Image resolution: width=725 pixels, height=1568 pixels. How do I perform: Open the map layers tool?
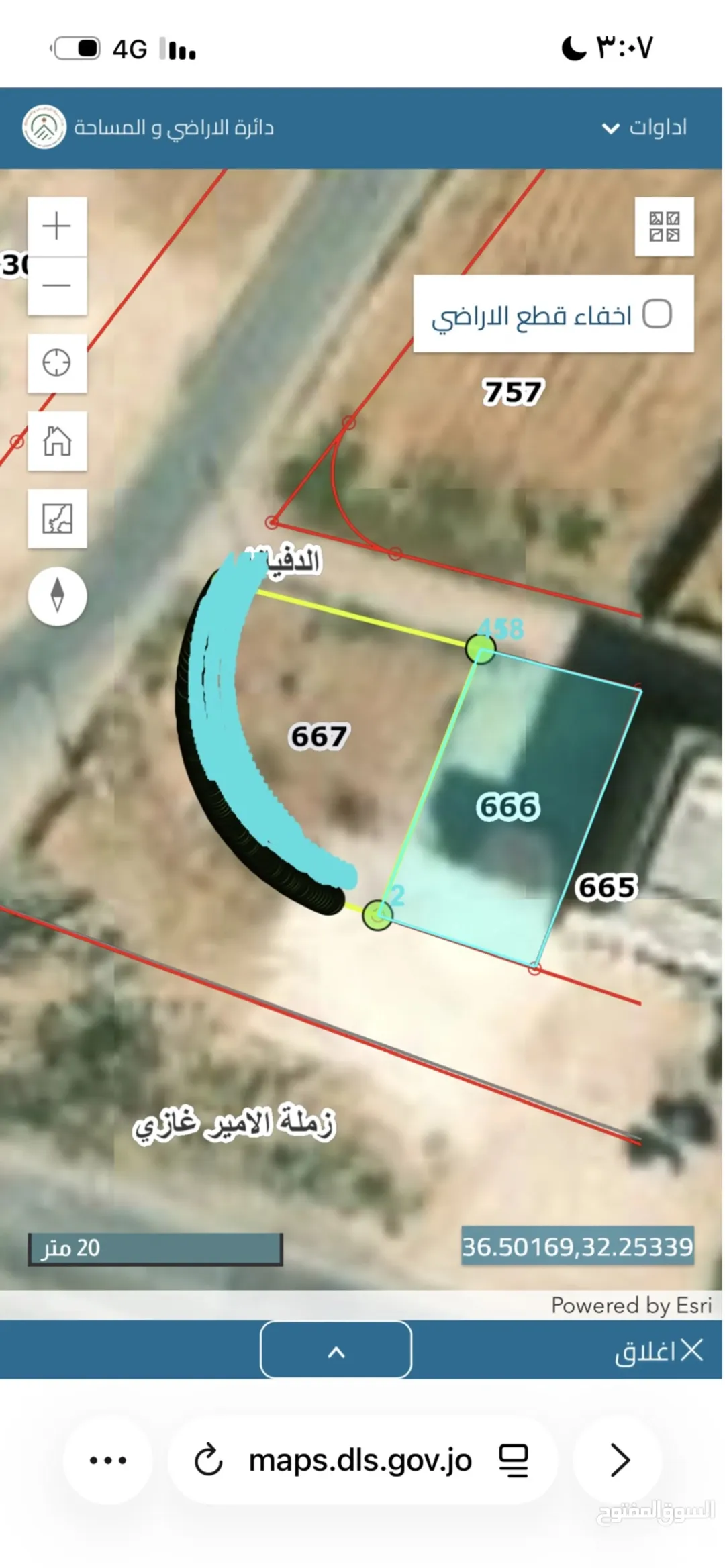click(57, 519)
